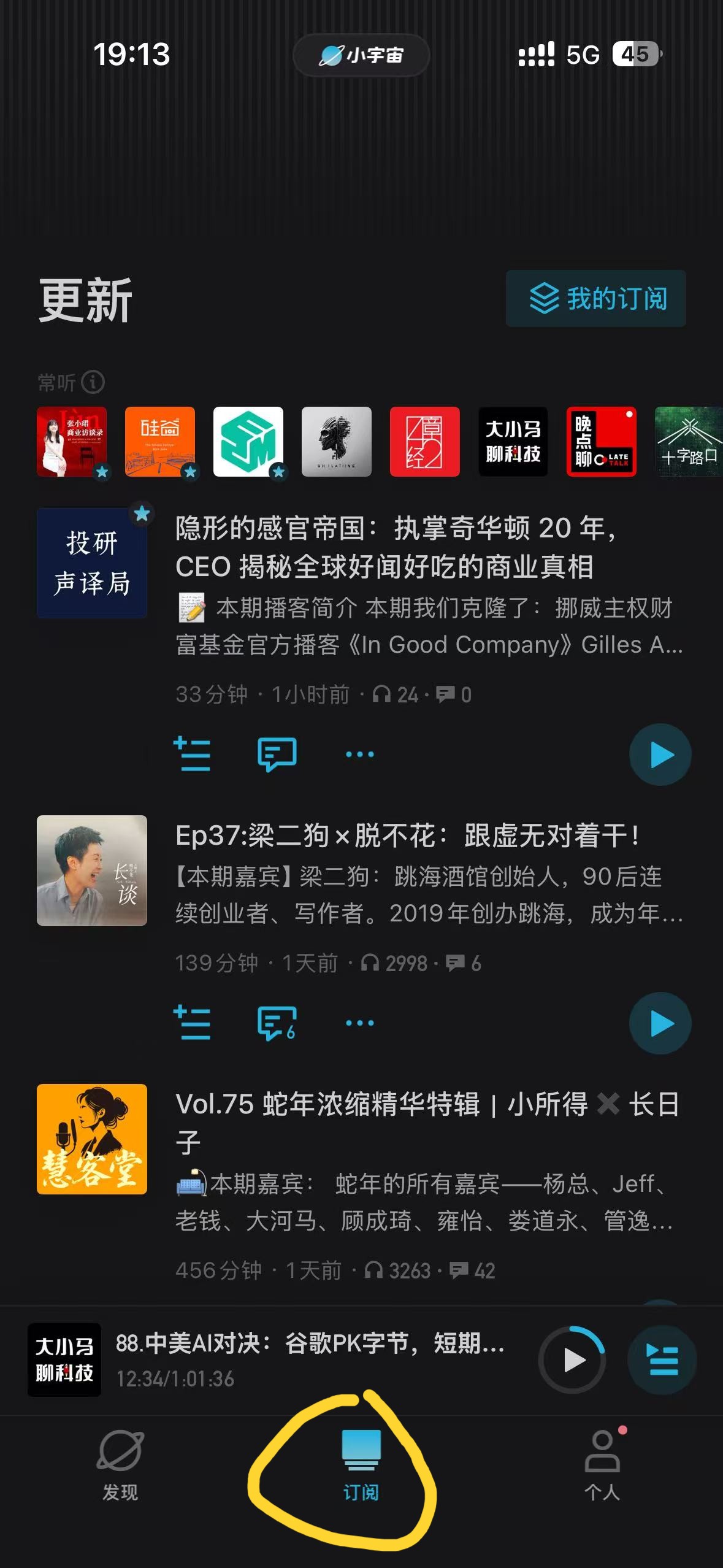Play the 隐形的感官帝国 episode

click(660, 755)
